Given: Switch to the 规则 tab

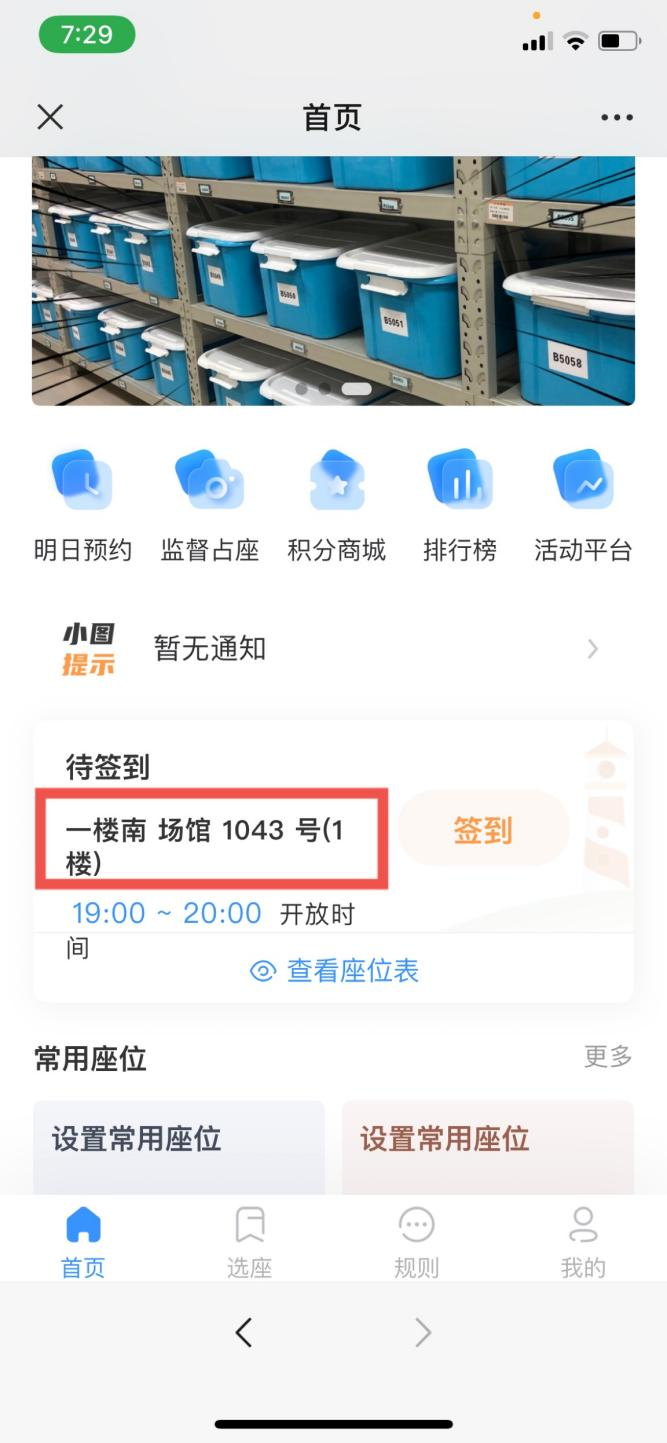Looking at the screenshot, I should click(x=416, y=1242).
